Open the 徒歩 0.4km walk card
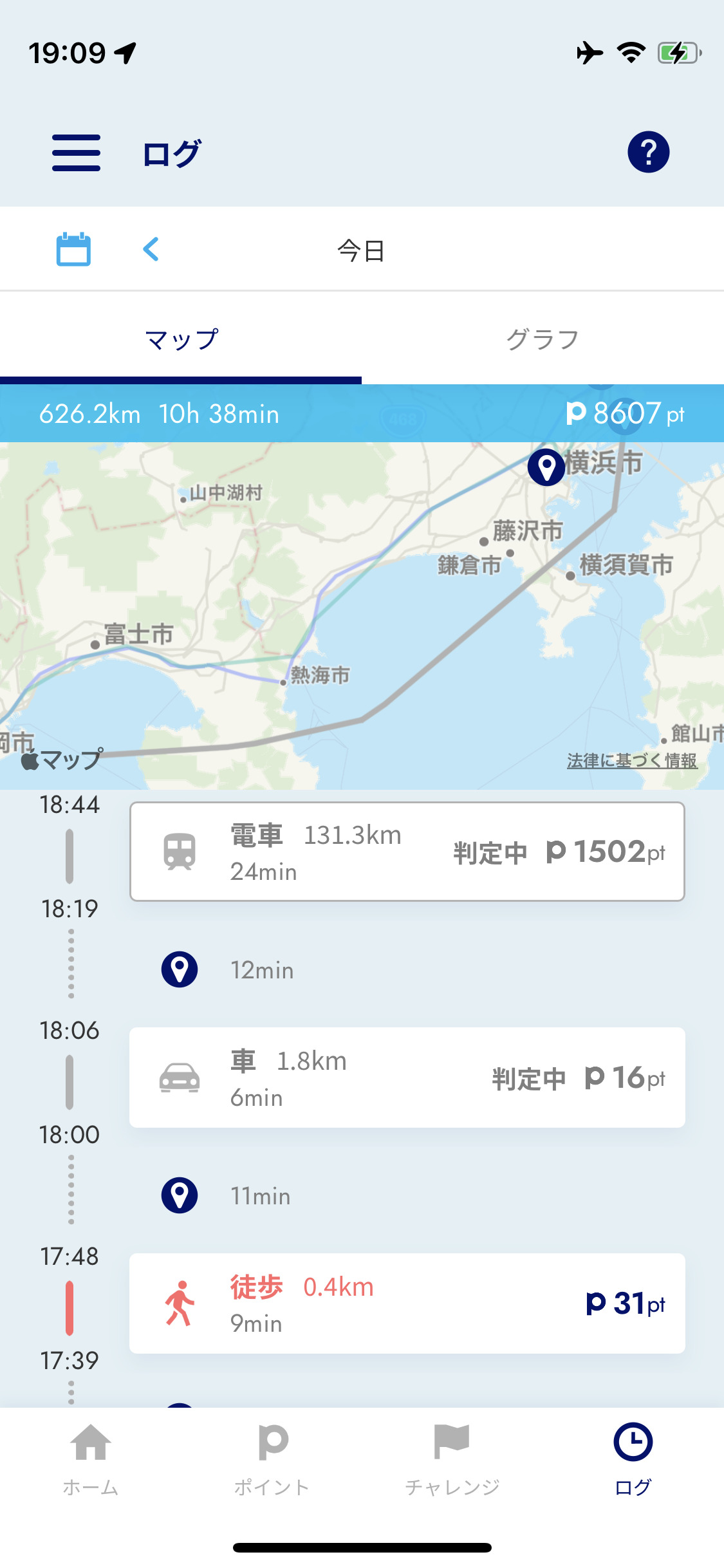The height and width of the screenshot is (1568, 724). coord(407,1303)
